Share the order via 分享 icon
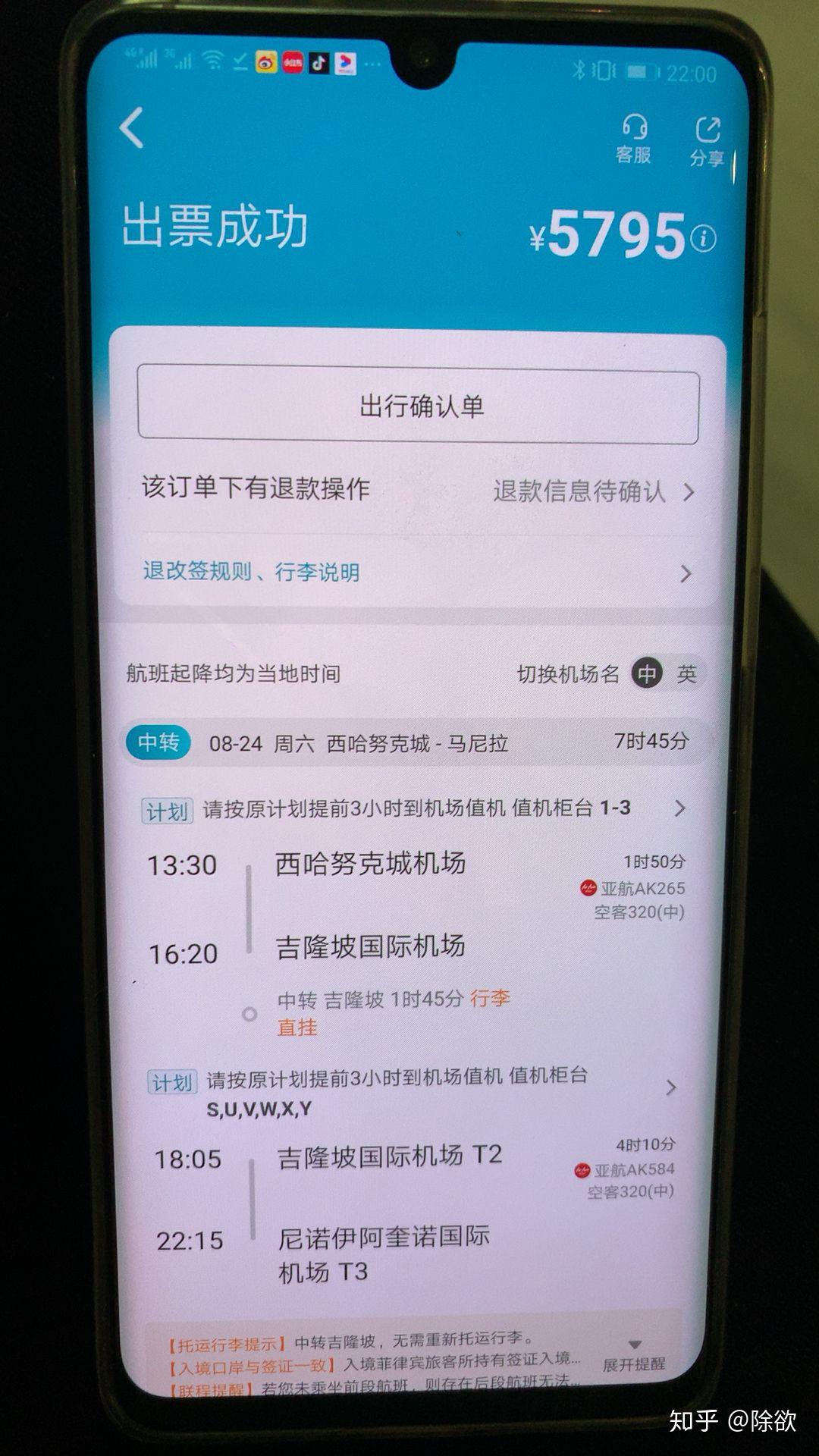Viewport: 819px width, 1456px height. (x=708, y=141)
